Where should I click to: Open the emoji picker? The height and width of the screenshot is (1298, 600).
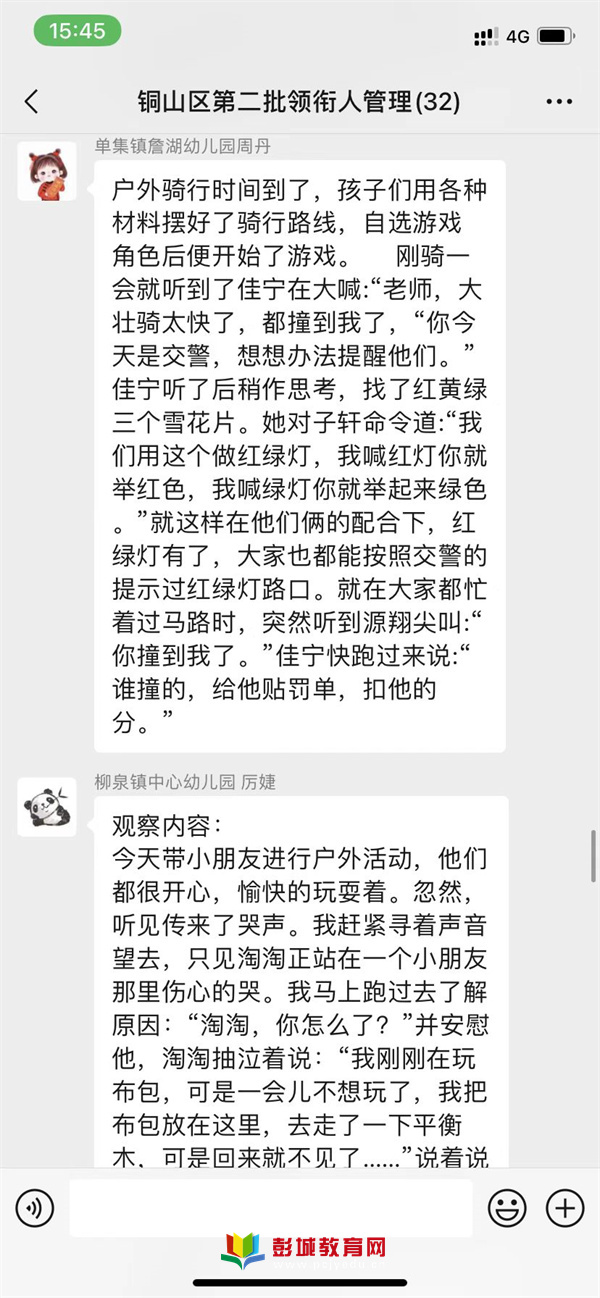[507, 1209]
